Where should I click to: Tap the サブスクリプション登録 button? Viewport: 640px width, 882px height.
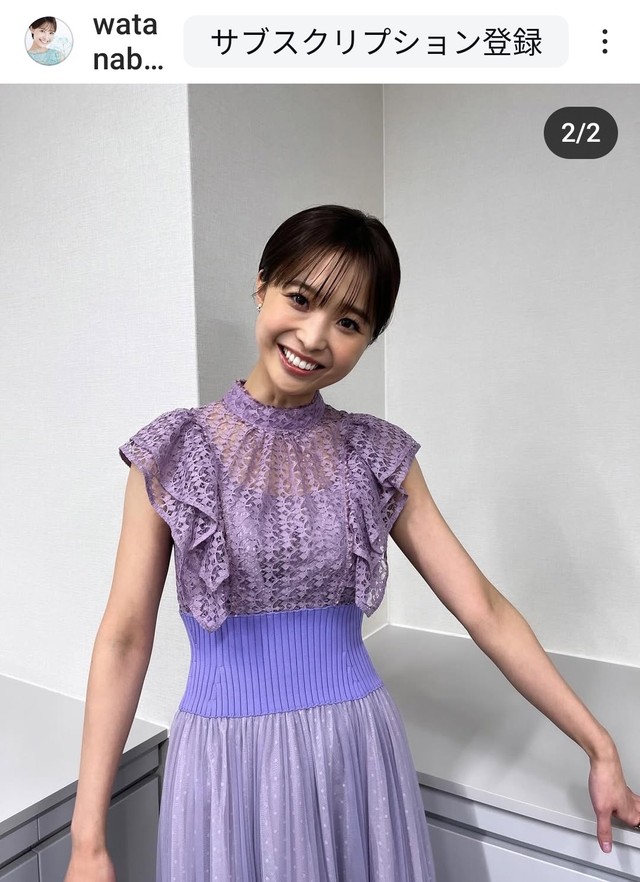(376, 42)
